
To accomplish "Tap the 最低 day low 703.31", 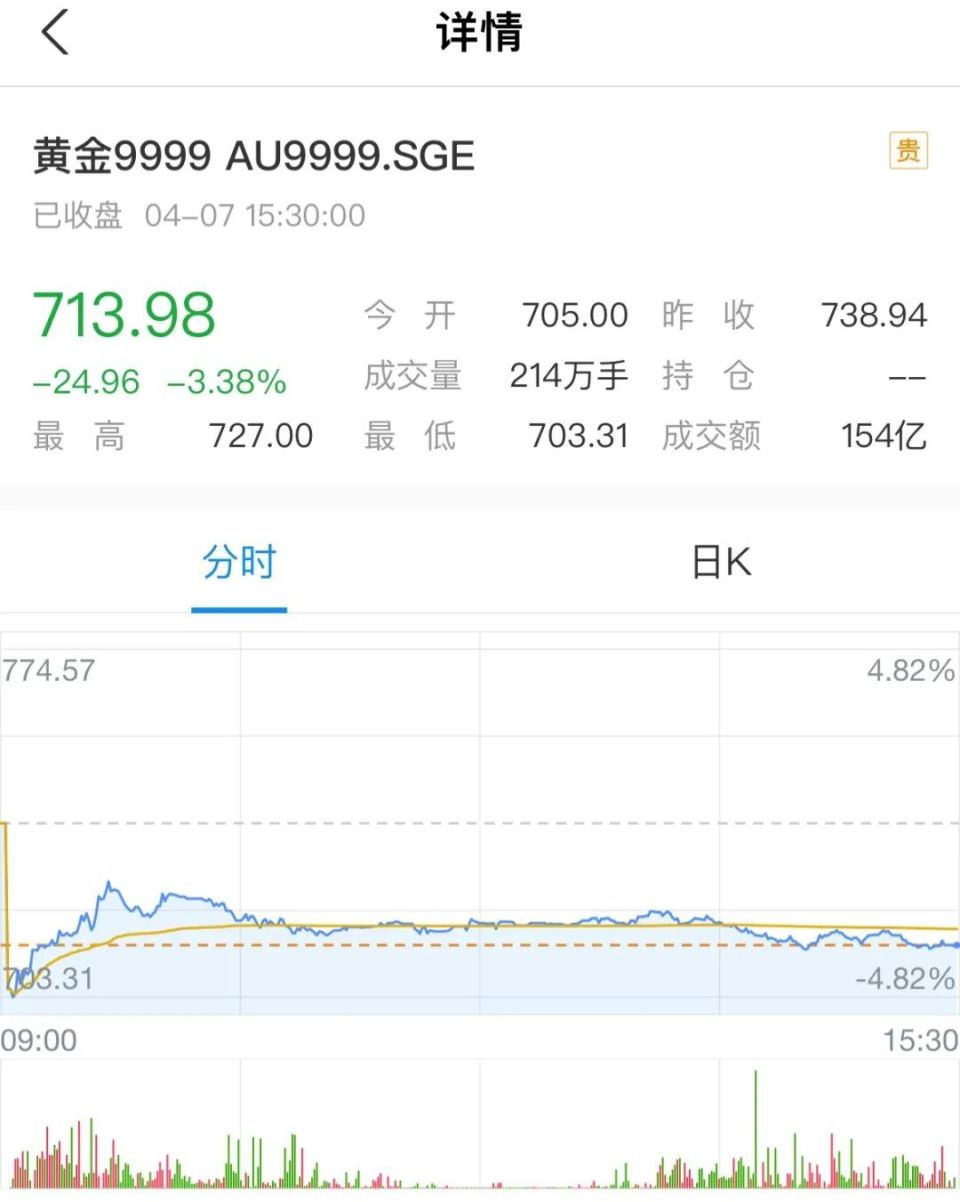I will 577,435.
